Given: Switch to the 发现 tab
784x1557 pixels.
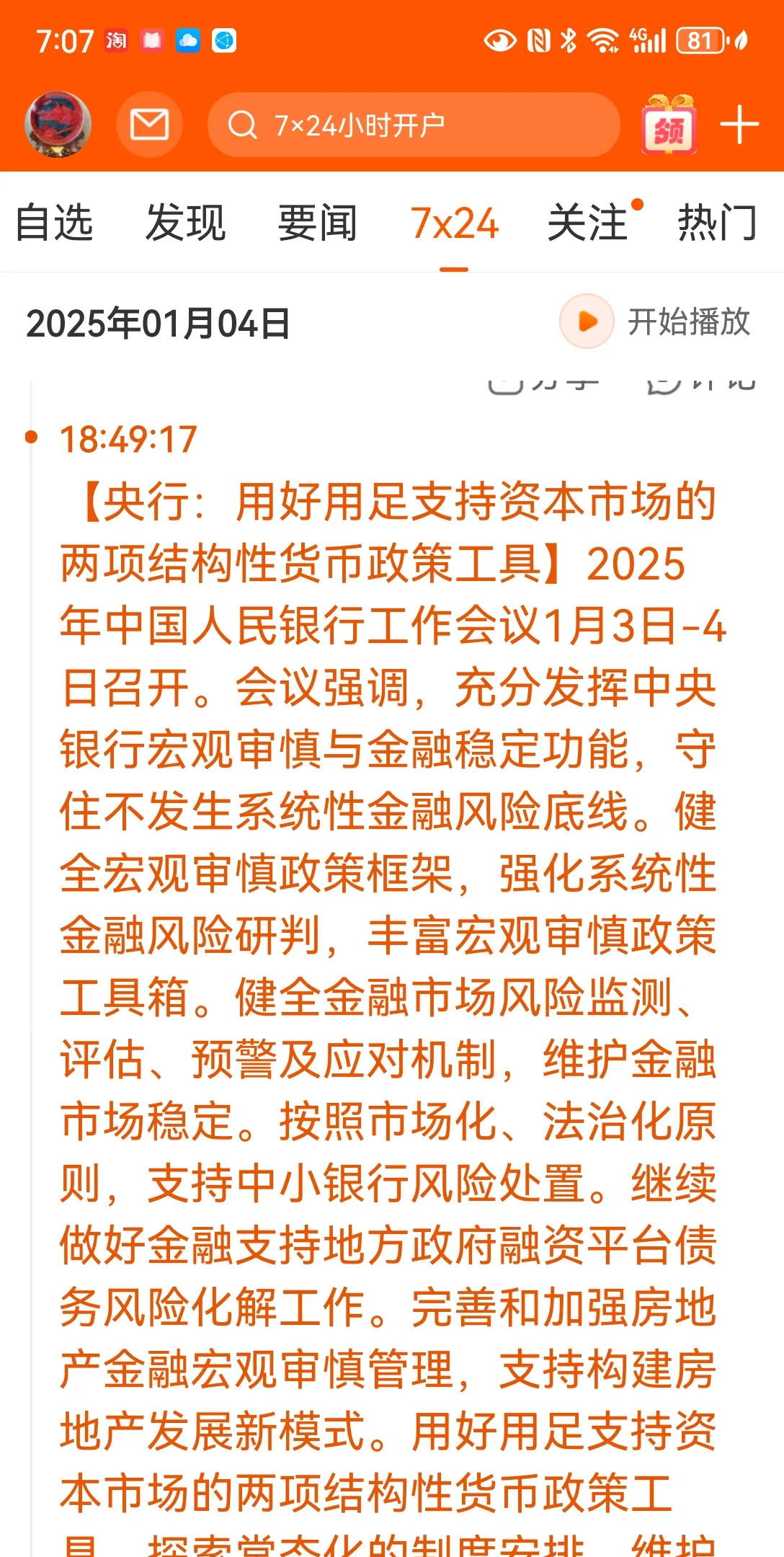Looking at the screenshot, I should coord(186,222).
